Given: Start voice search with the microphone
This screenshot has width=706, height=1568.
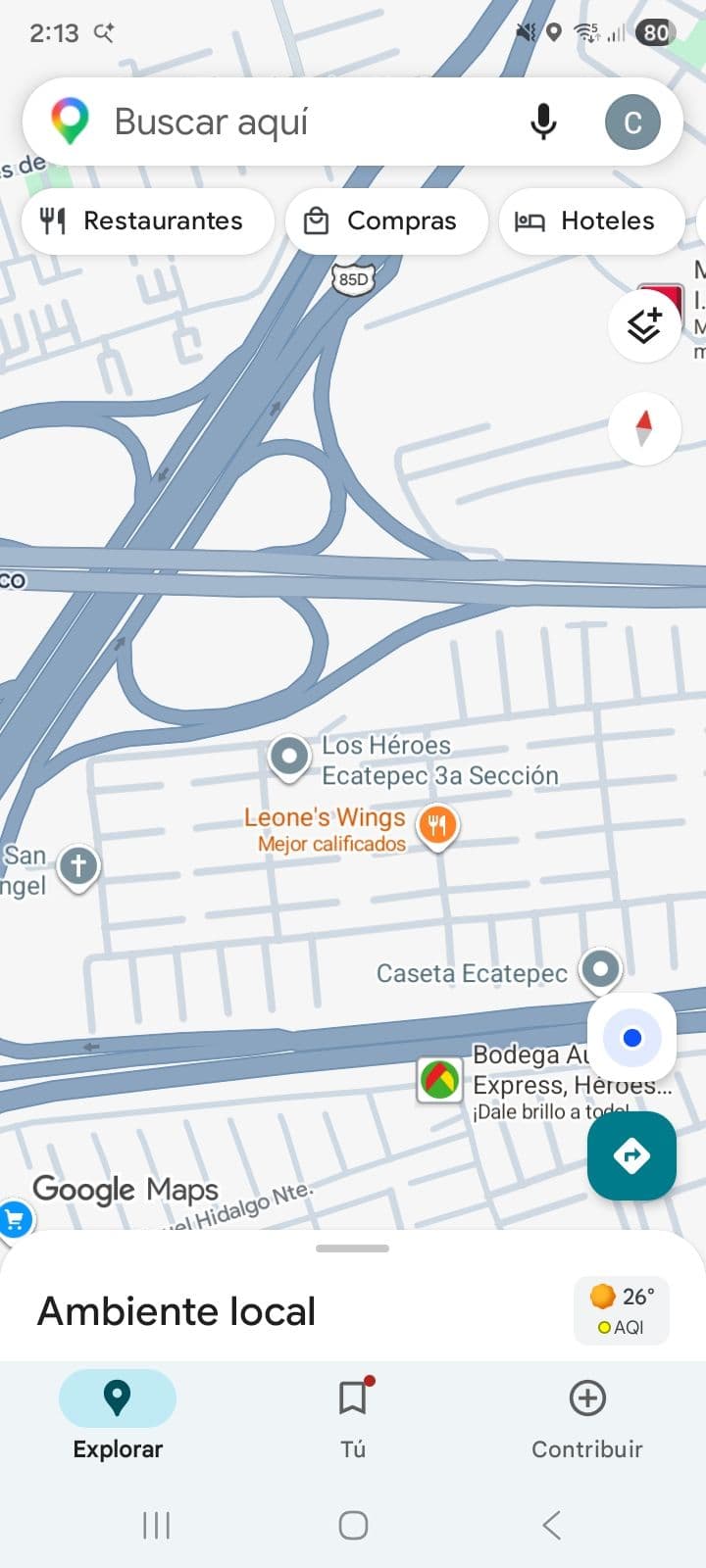Looking at the screenshot, I should (x=543, y=122).
